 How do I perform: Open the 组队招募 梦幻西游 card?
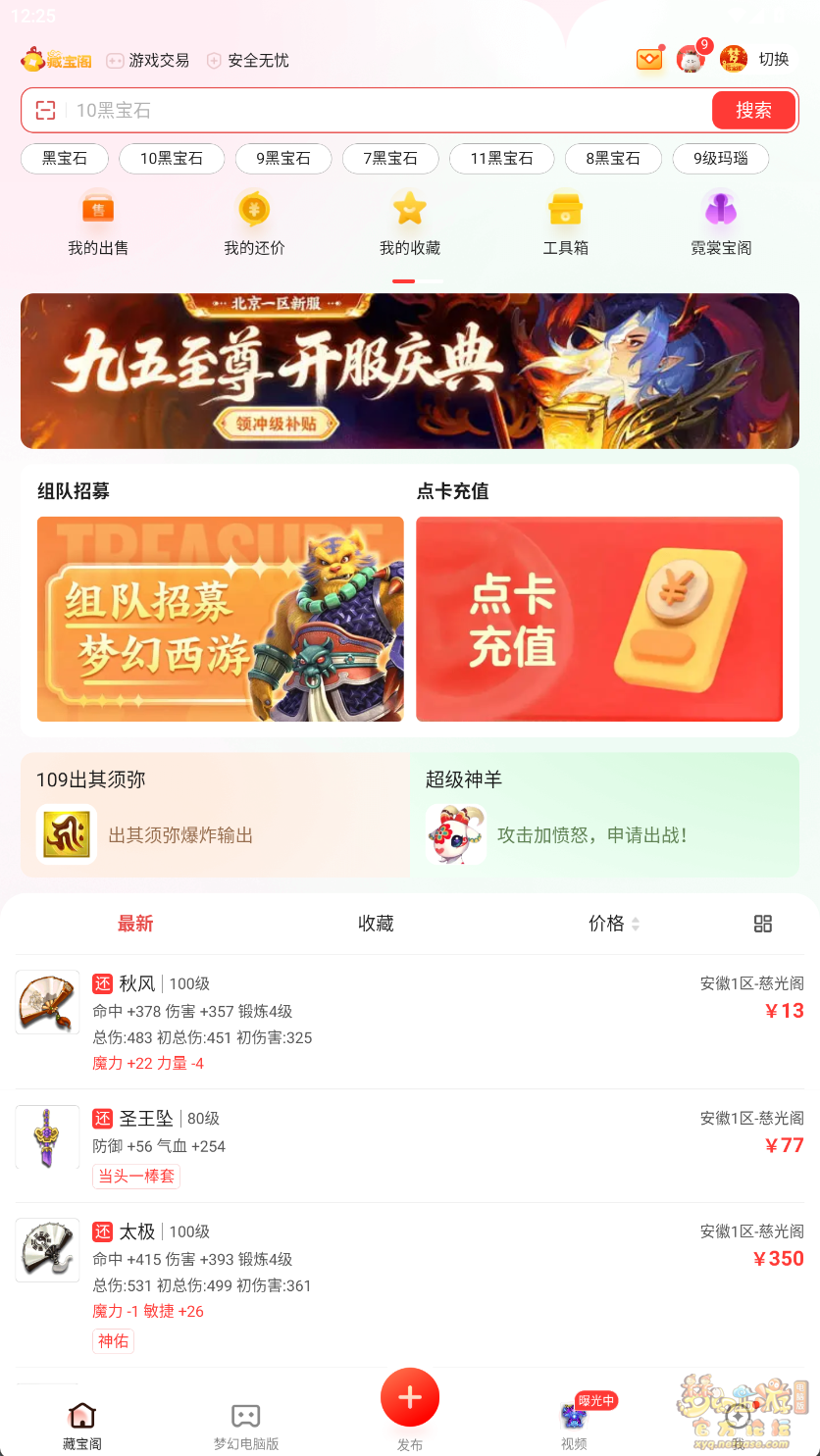(221, 619)
